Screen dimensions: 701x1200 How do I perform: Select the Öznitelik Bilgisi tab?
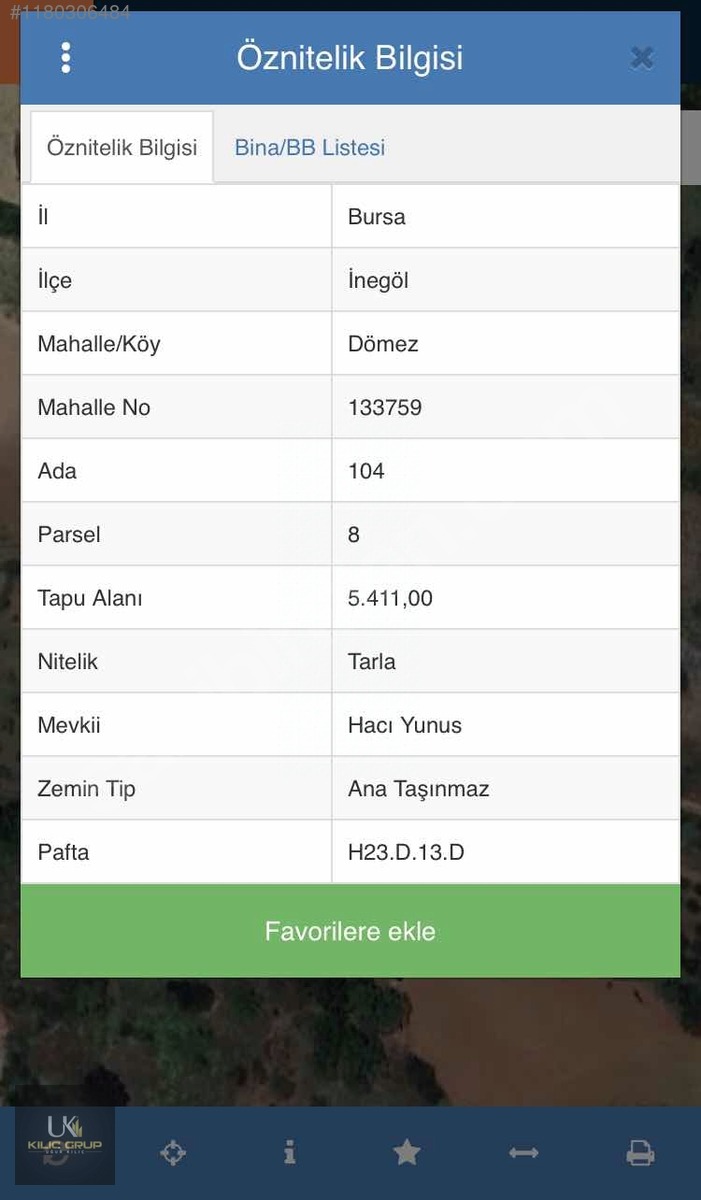point(122,148)
